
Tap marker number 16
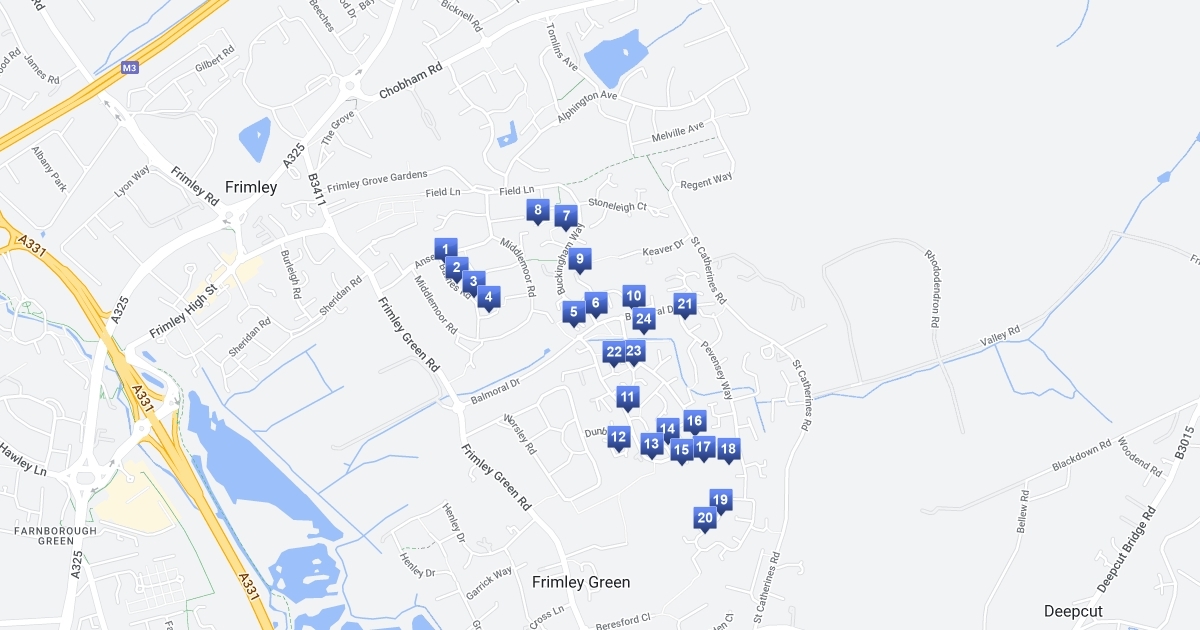pyautogui.click(x=694, y=420)
